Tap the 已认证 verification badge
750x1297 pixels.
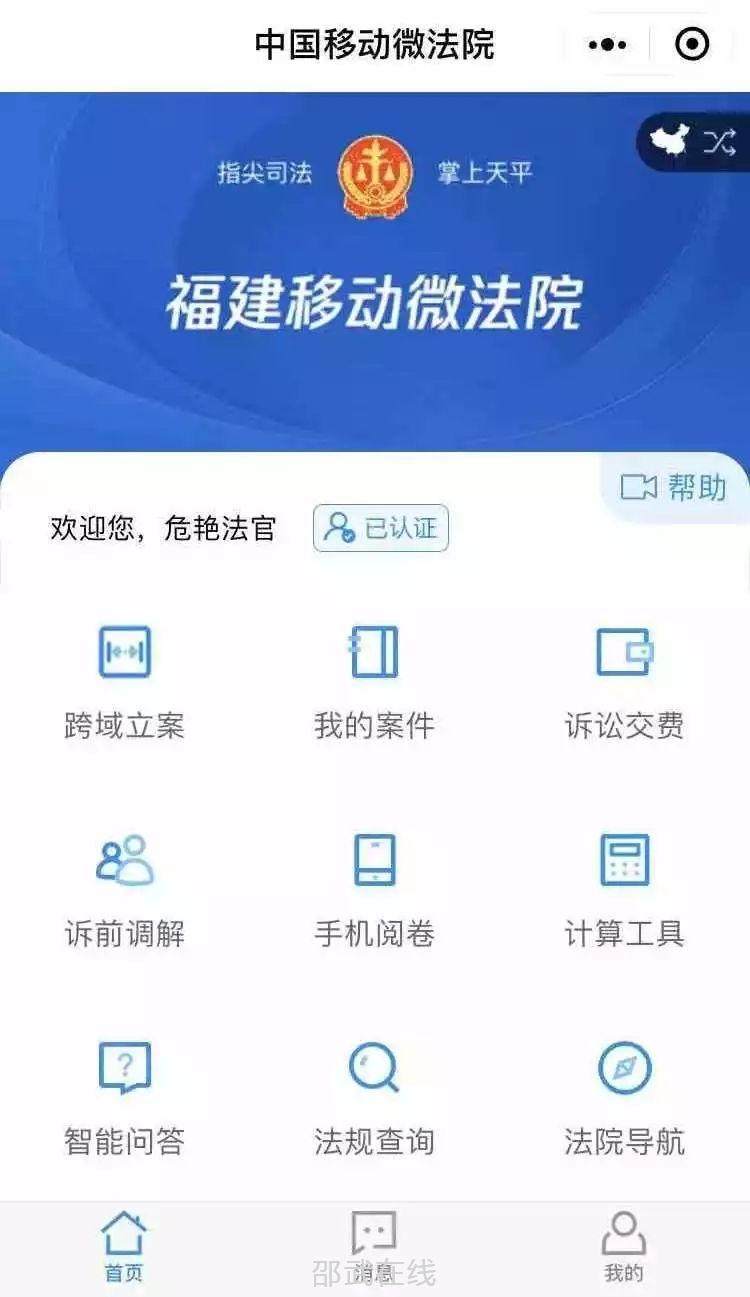click(381, 528)
